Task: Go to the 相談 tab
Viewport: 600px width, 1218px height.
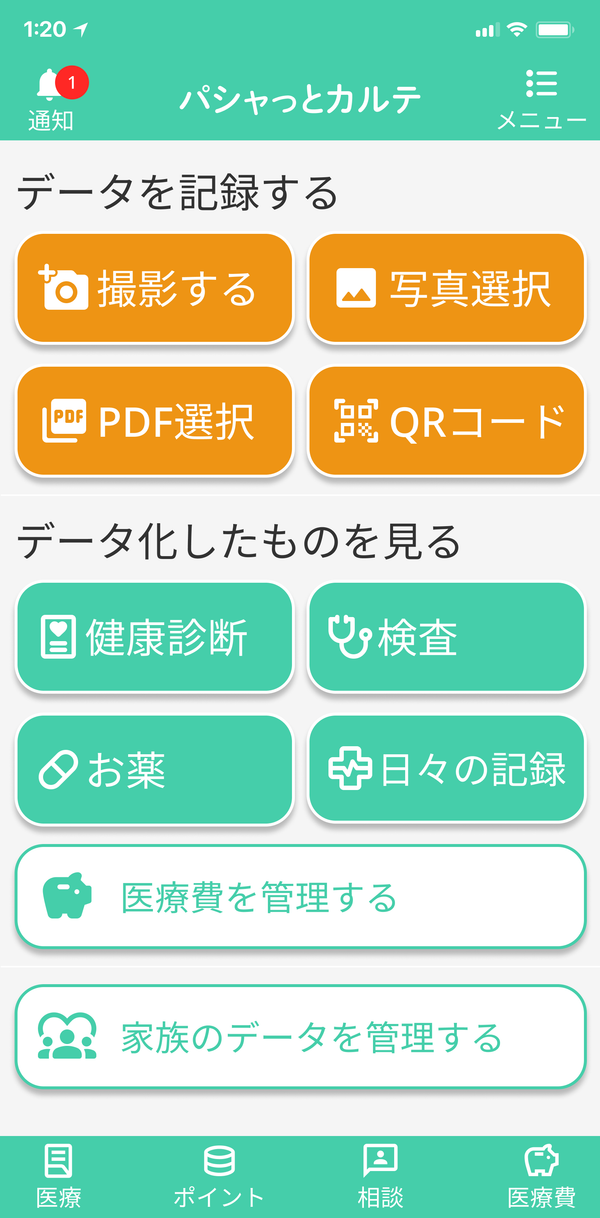Action: point(380,1177)
